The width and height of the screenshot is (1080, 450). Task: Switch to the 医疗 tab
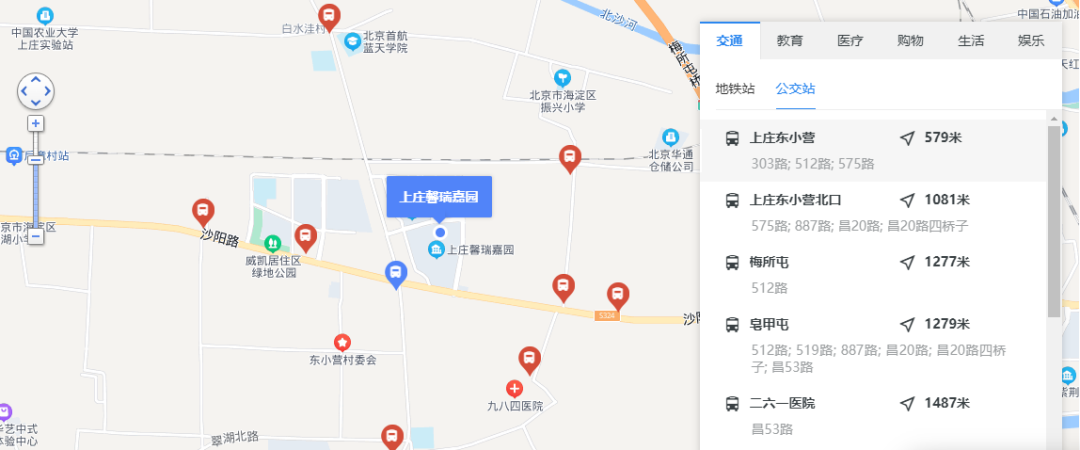(x=850, y=41)
